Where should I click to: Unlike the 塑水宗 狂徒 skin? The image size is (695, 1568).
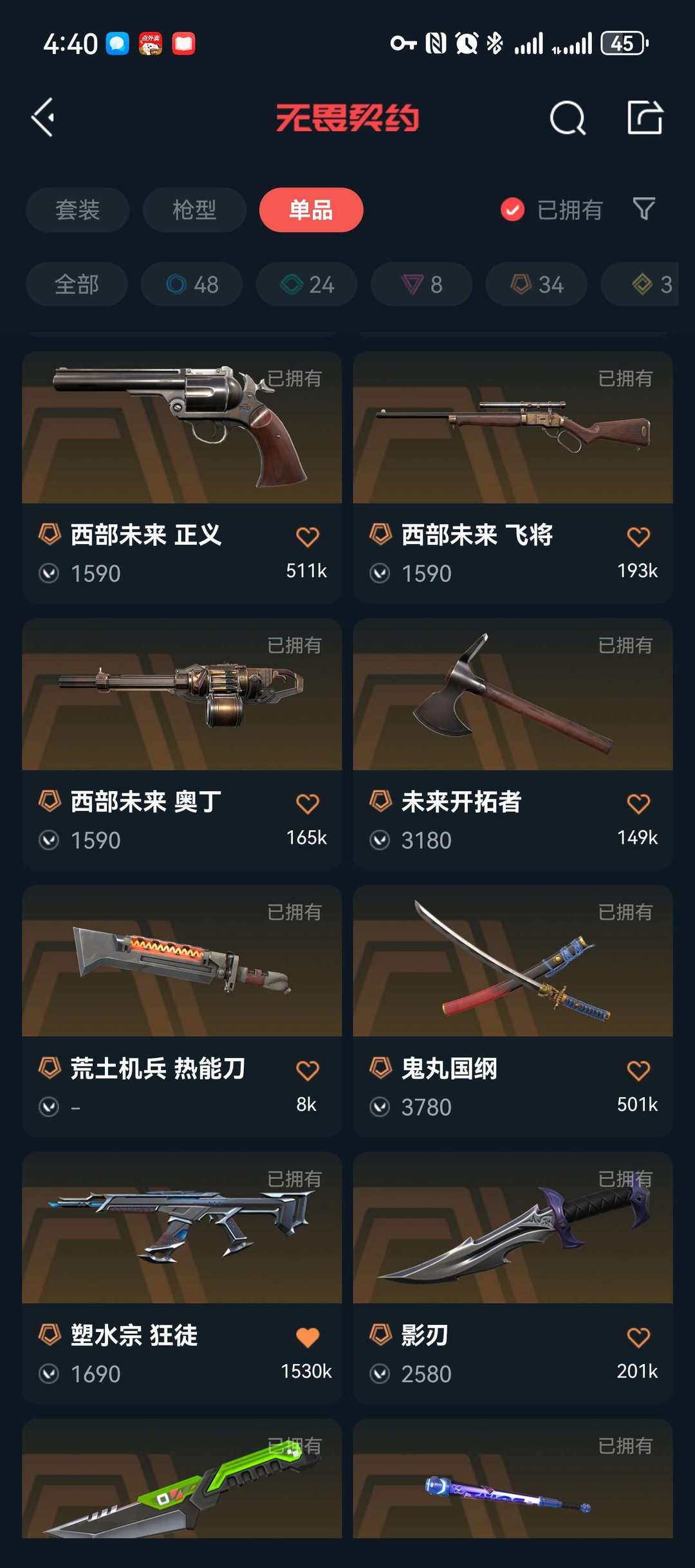pyautogui.click(x=308, y=1337)
